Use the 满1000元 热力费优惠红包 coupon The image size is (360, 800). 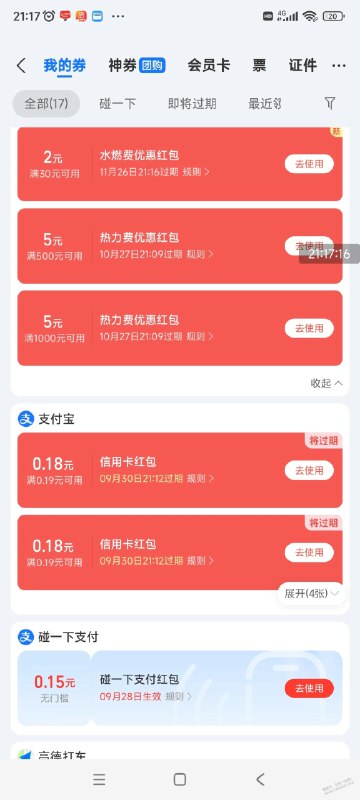(309, 329)
